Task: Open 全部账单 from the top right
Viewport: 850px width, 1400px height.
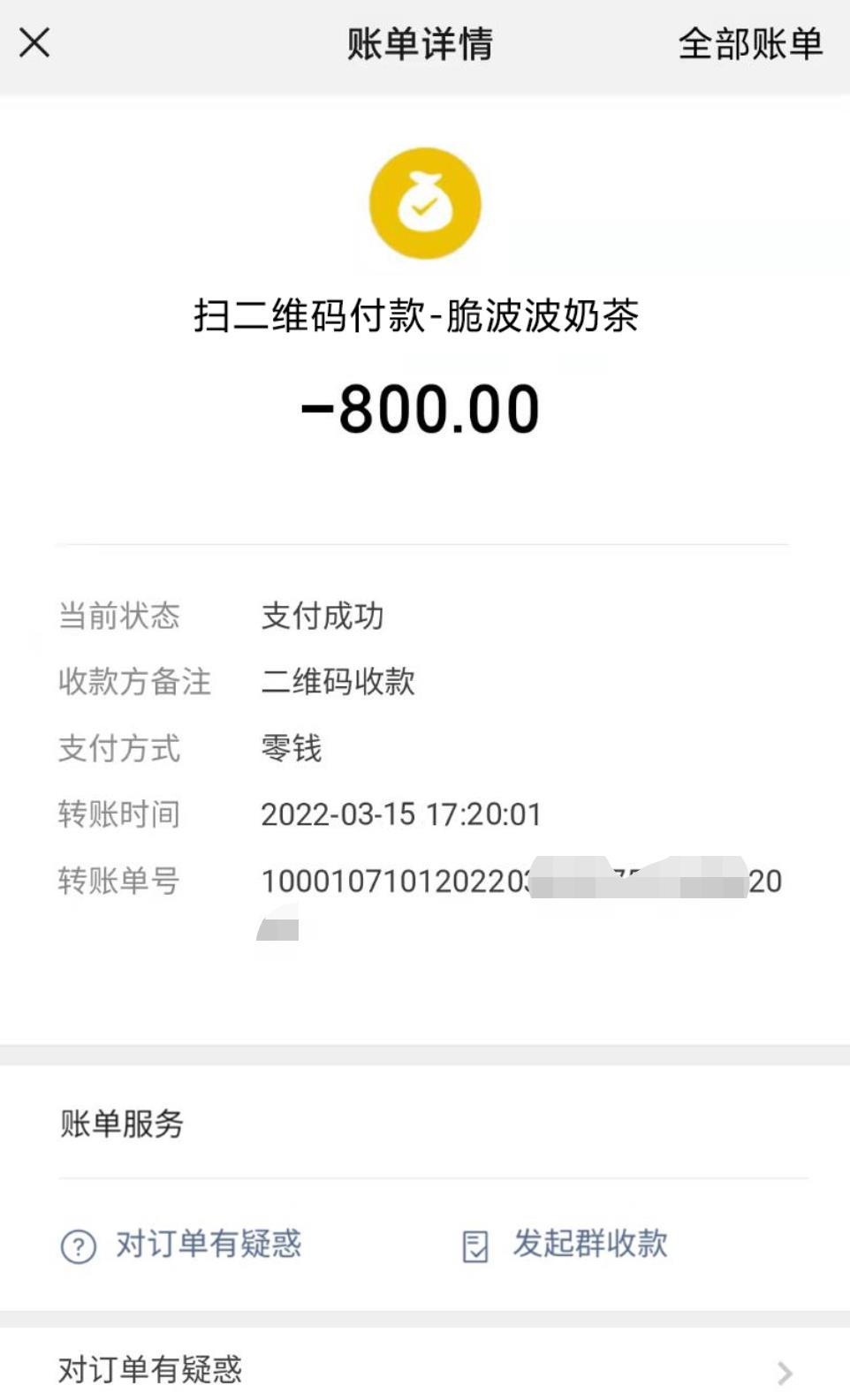Action: tap(750, 42)
